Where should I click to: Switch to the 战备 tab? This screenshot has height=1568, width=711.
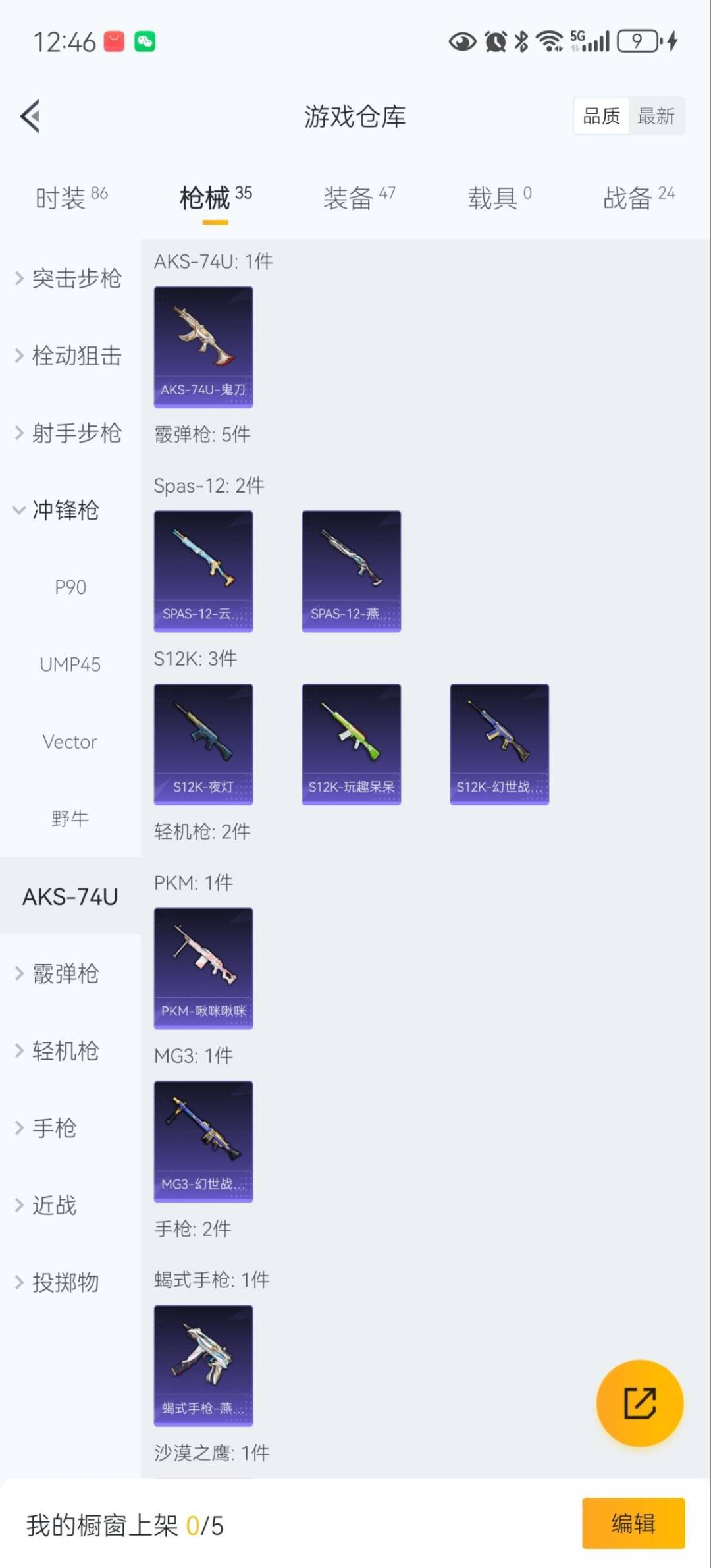coord(639,198)
